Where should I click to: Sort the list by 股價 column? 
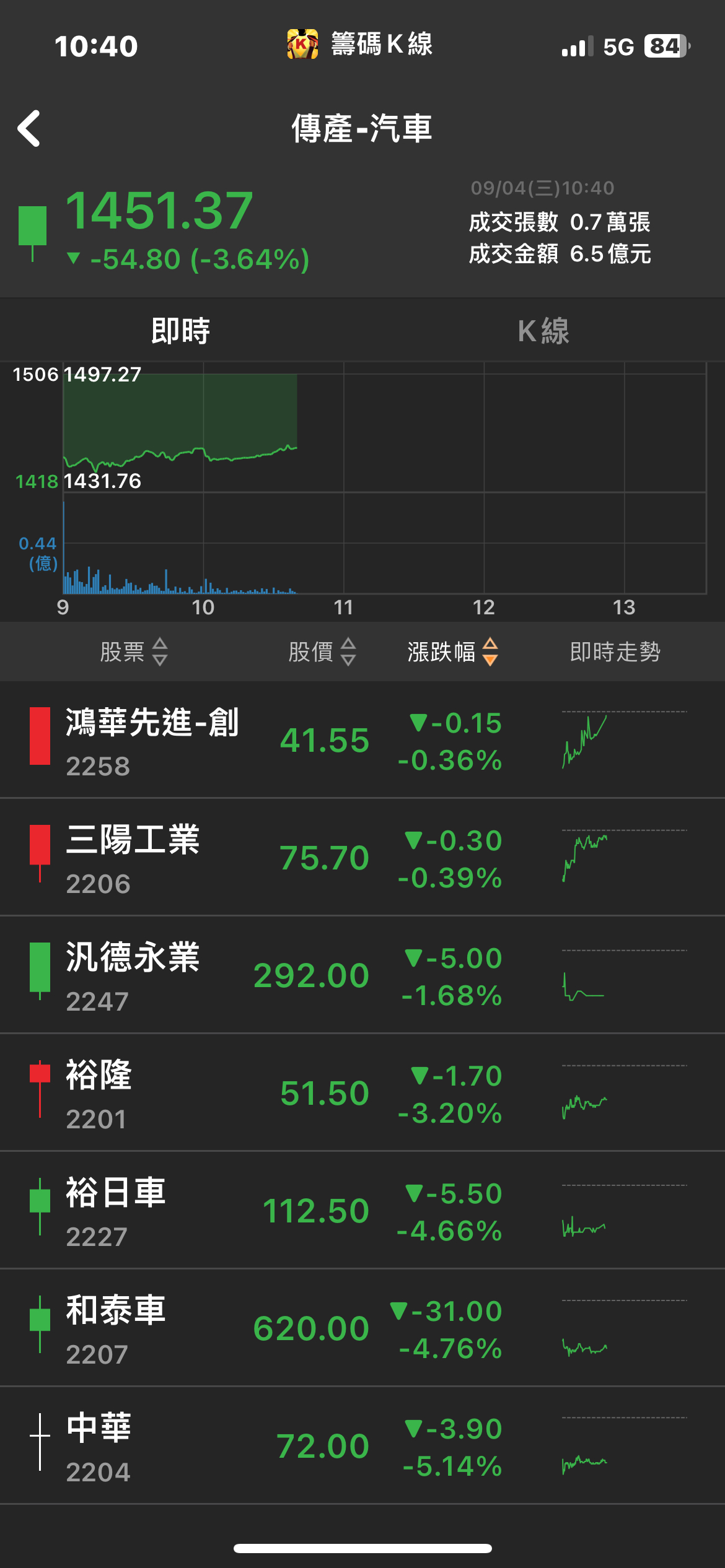pos(322,652)
